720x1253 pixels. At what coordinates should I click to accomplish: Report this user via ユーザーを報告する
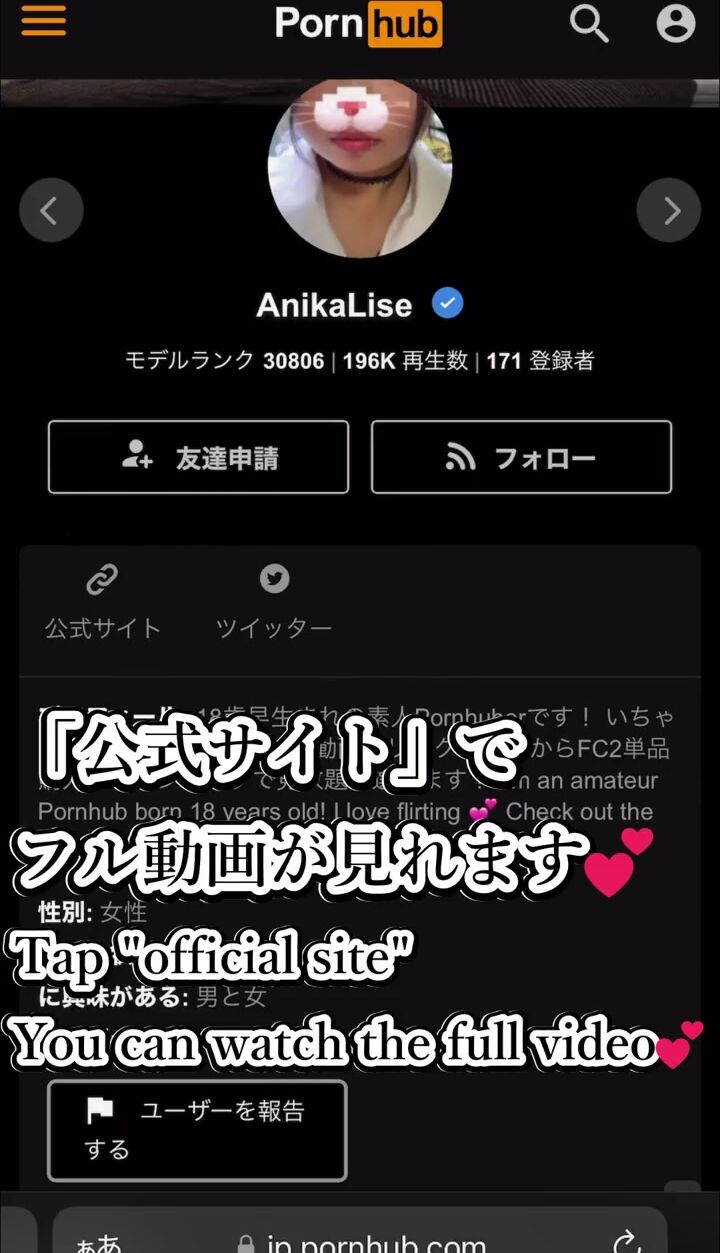click(x=197, y=1130)
